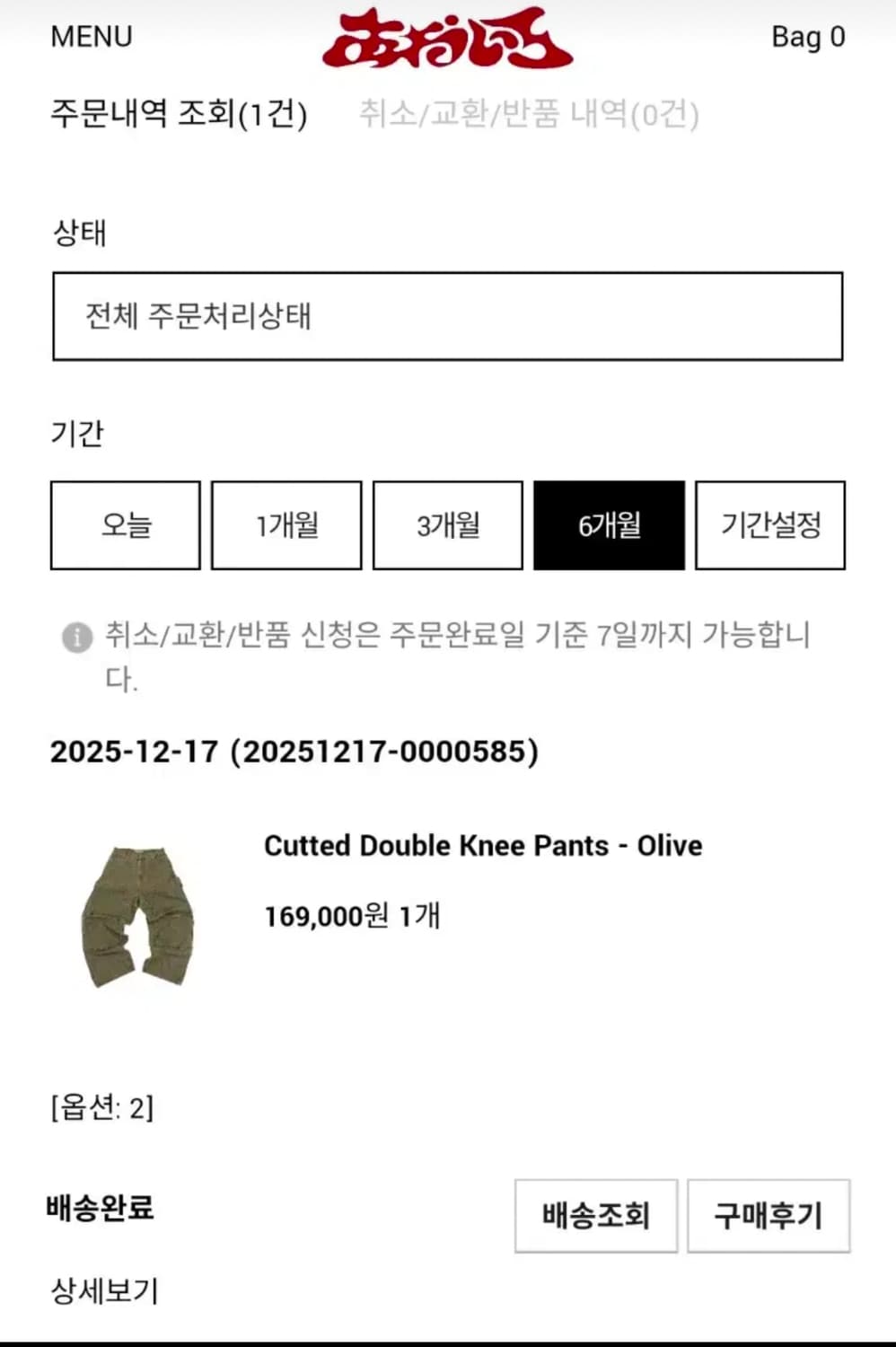Open the Cutted Double Knee Pants product page
Screen dimensions: 896x1347
click(483, 845)
